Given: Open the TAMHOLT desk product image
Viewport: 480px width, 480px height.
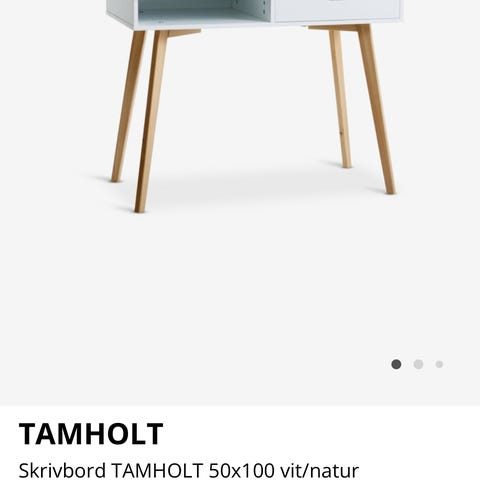Looking at the screenshot, I should 240,203.
